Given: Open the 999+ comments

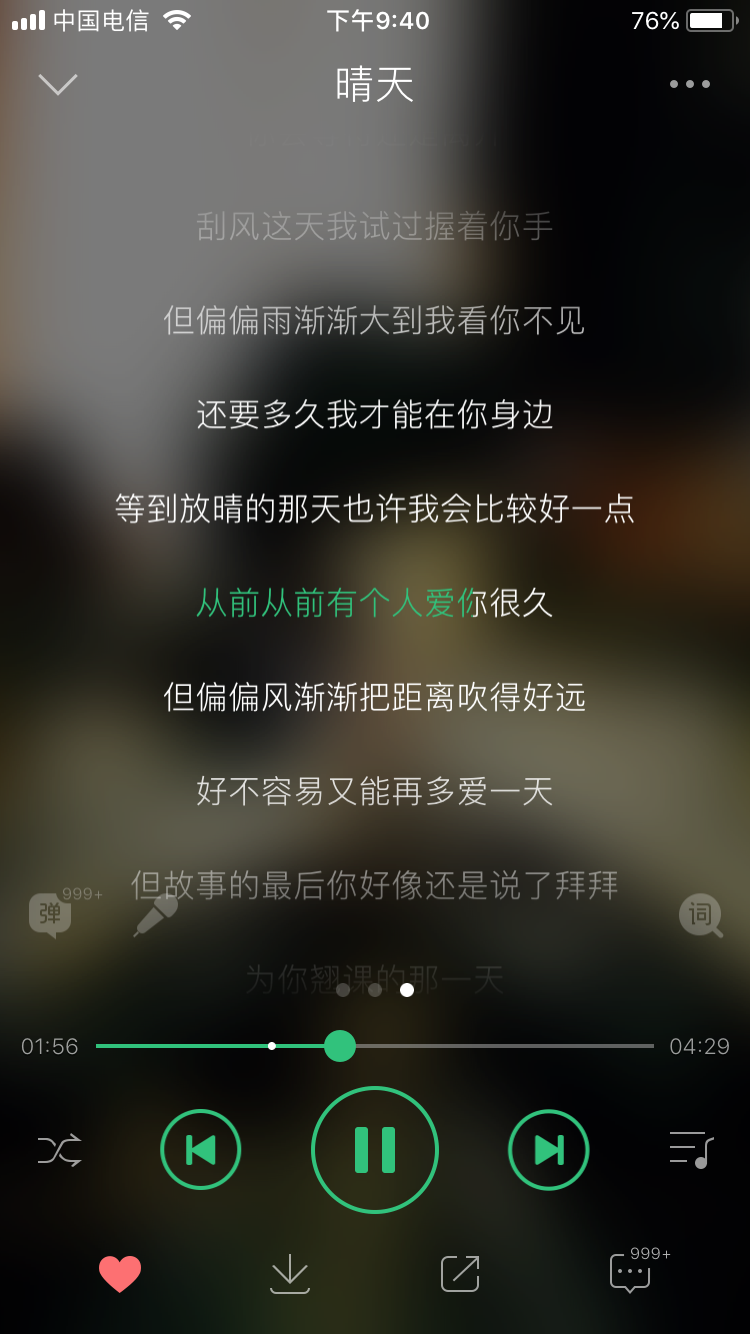Looking at the screenshot, I should [x=632, y=1272].
